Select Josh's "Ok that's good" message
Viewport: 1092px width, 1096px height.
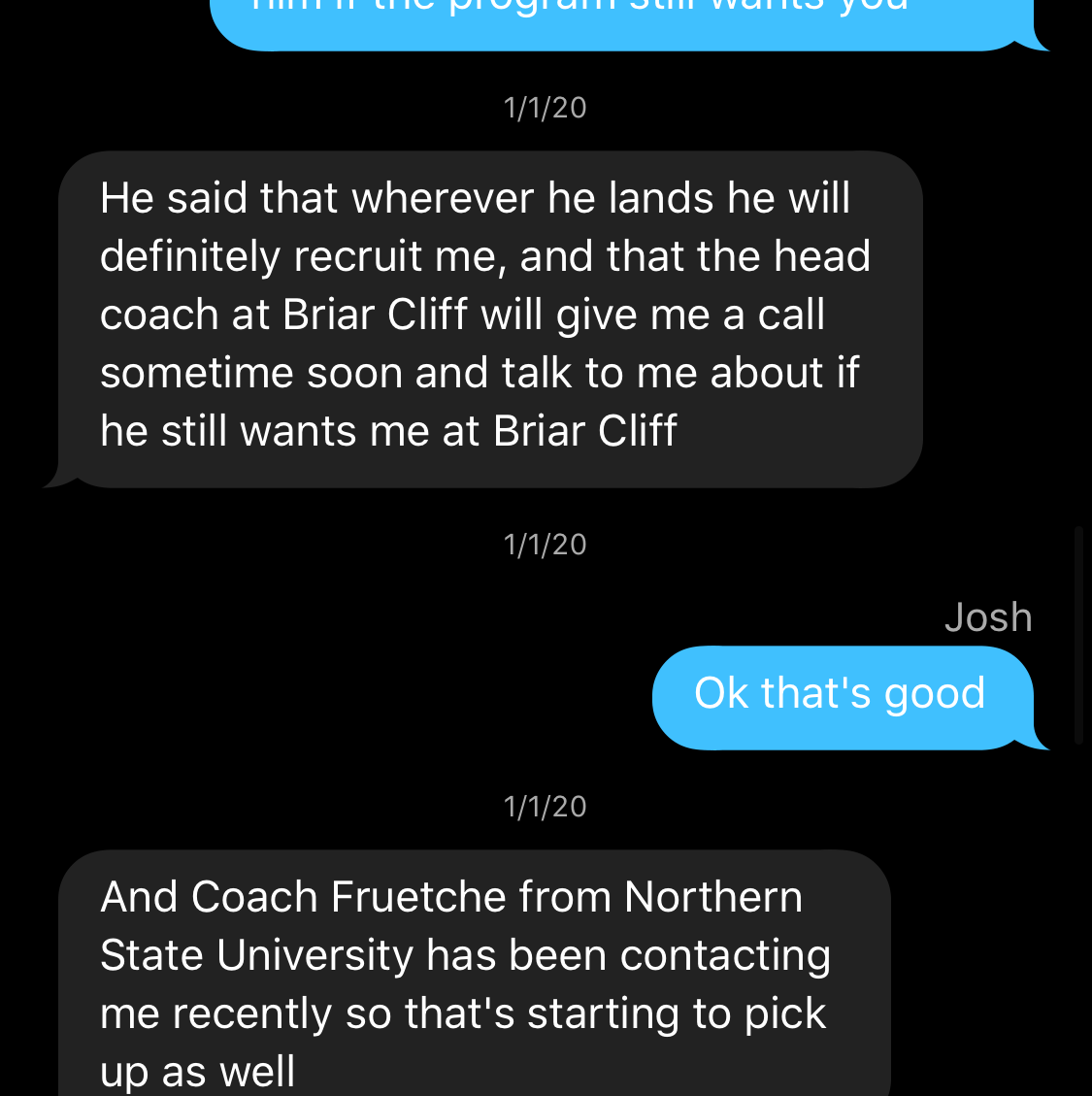point(841,695)
